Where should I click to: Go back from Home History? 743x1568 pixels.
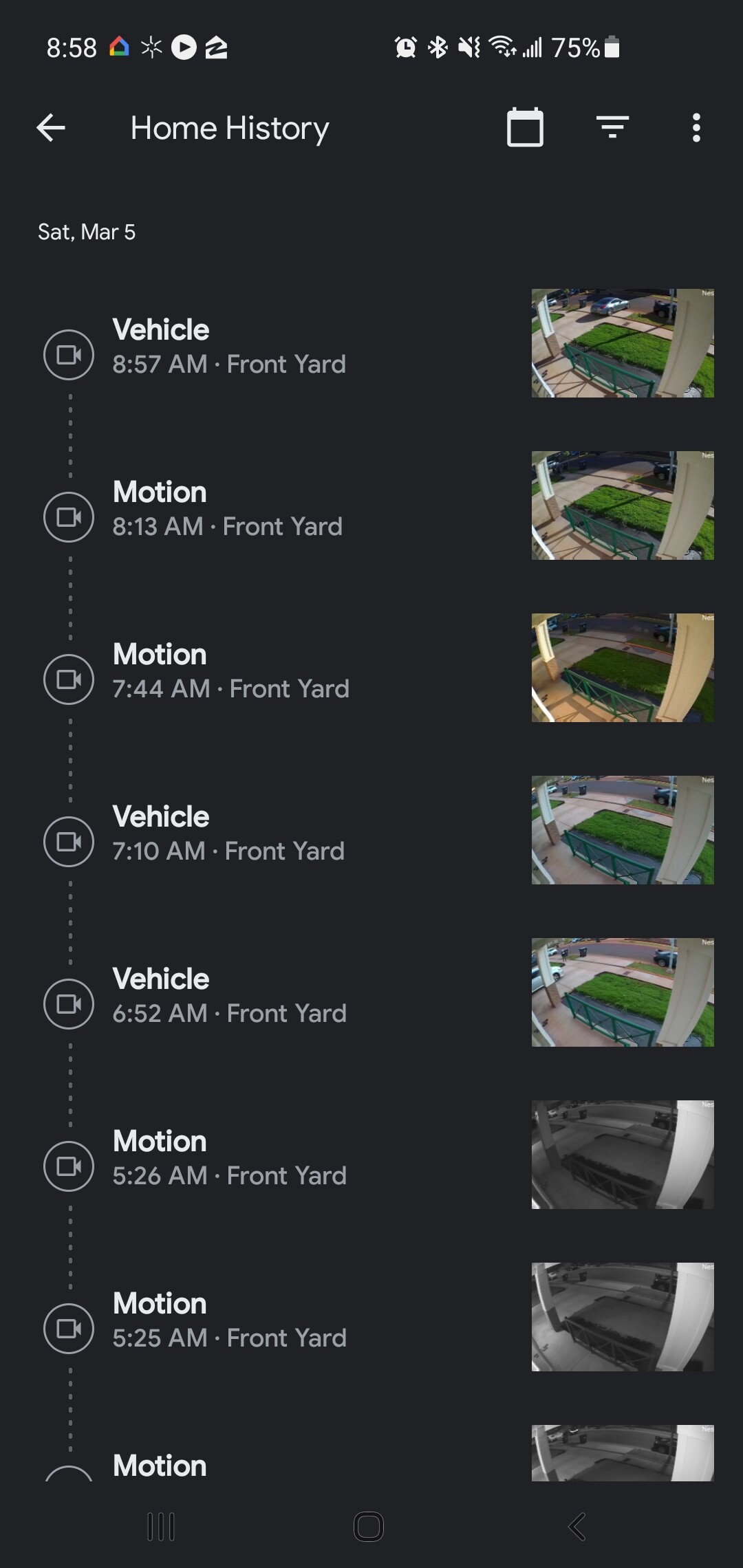coord(51,128)
